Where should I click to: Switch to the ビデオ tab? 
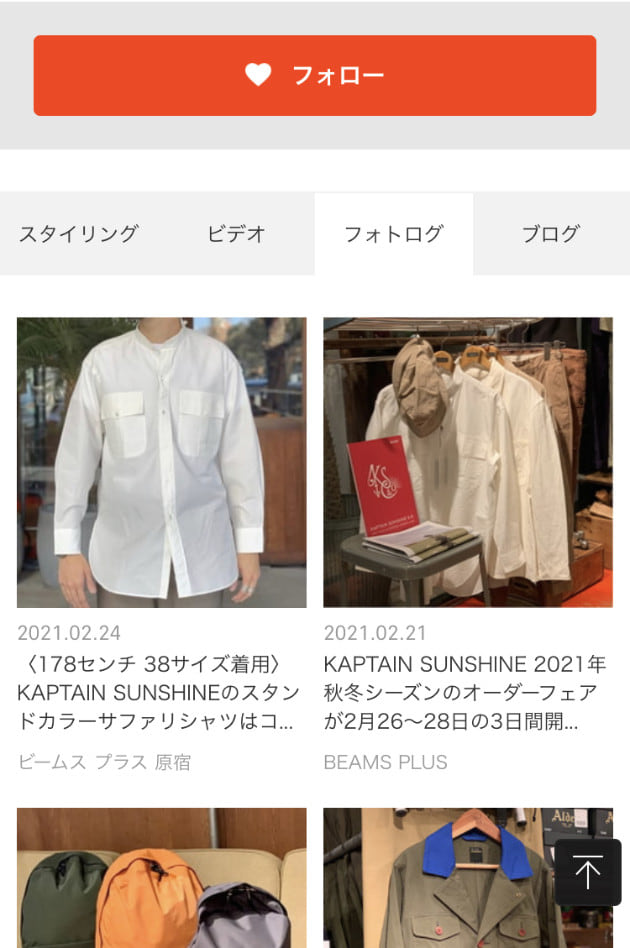[236, 234]
